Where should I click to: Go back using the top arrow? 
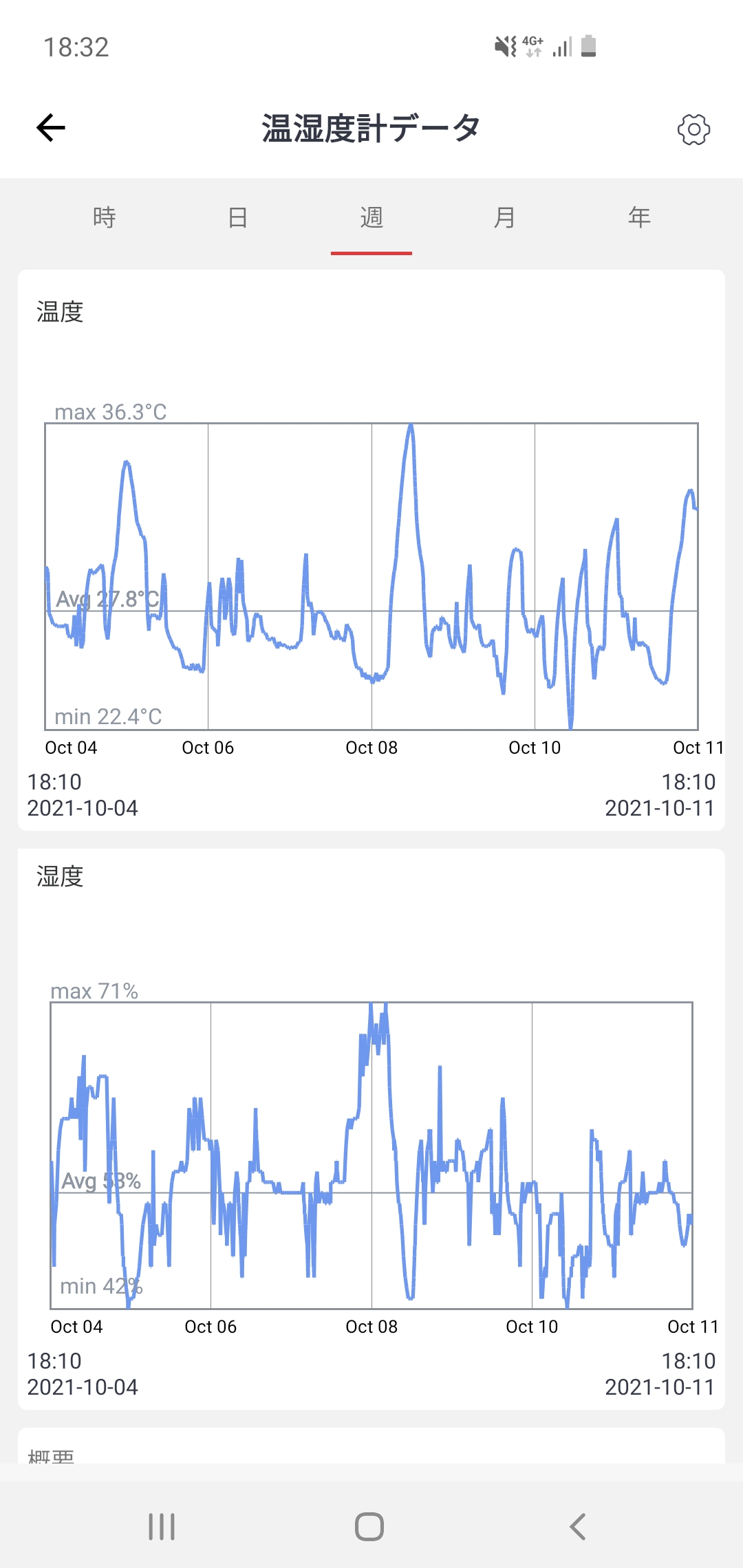(51, 128)
